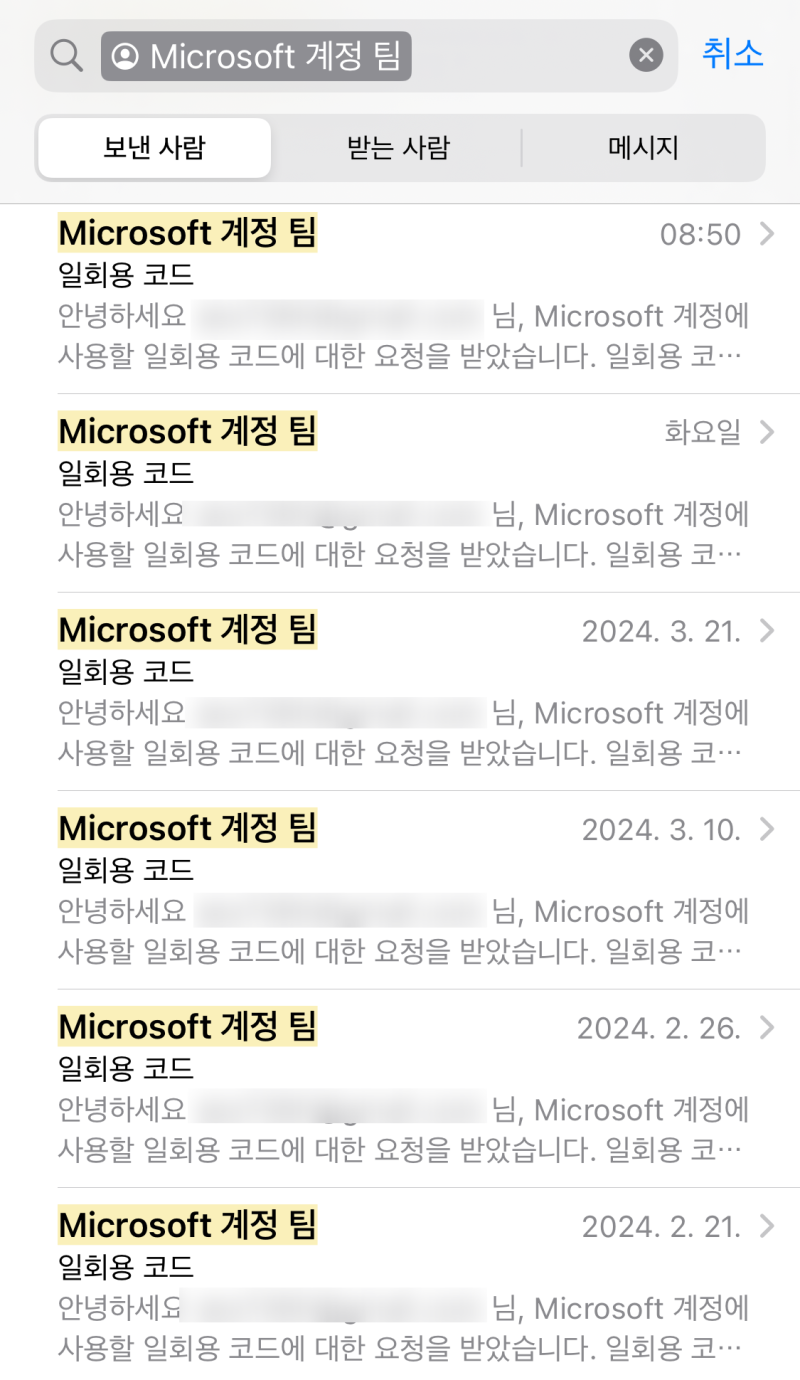
Task: Open the 2024. 3. 21. email via its chevron
Action: pyautogui.click(x=766, y=631)
